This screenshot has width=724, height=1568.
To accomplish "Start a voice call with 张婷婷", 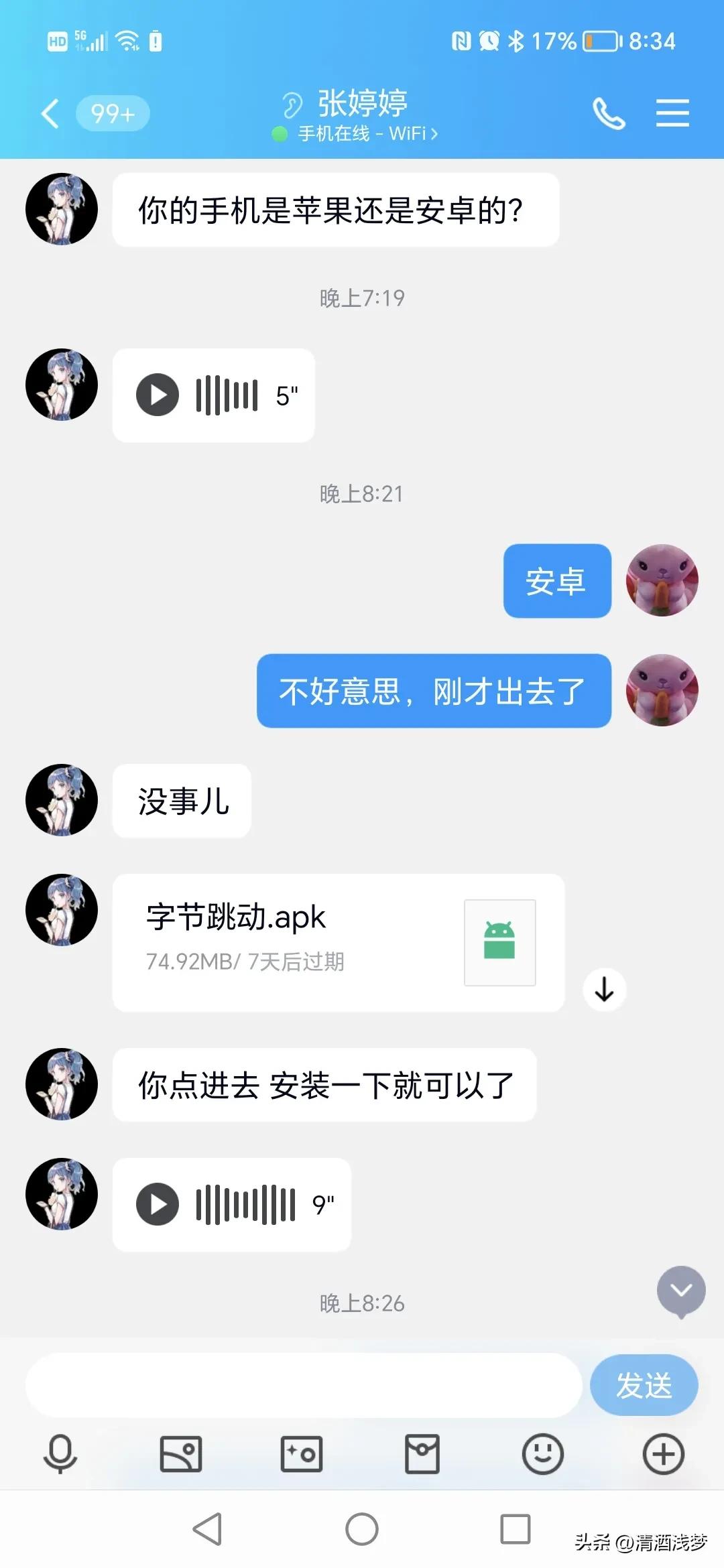I will (x=609, y=113).
